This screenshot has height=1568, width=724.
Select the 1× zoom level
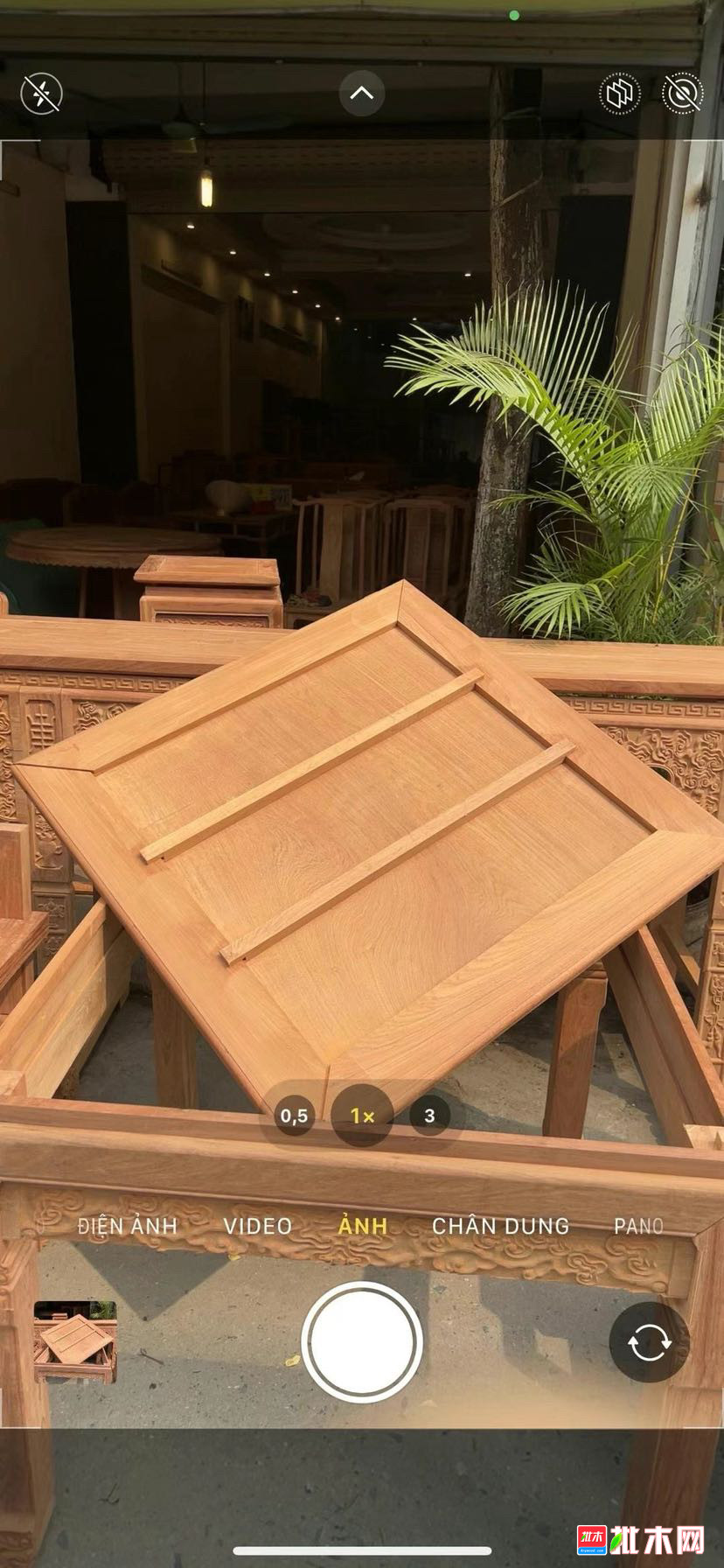[362, 1116]
